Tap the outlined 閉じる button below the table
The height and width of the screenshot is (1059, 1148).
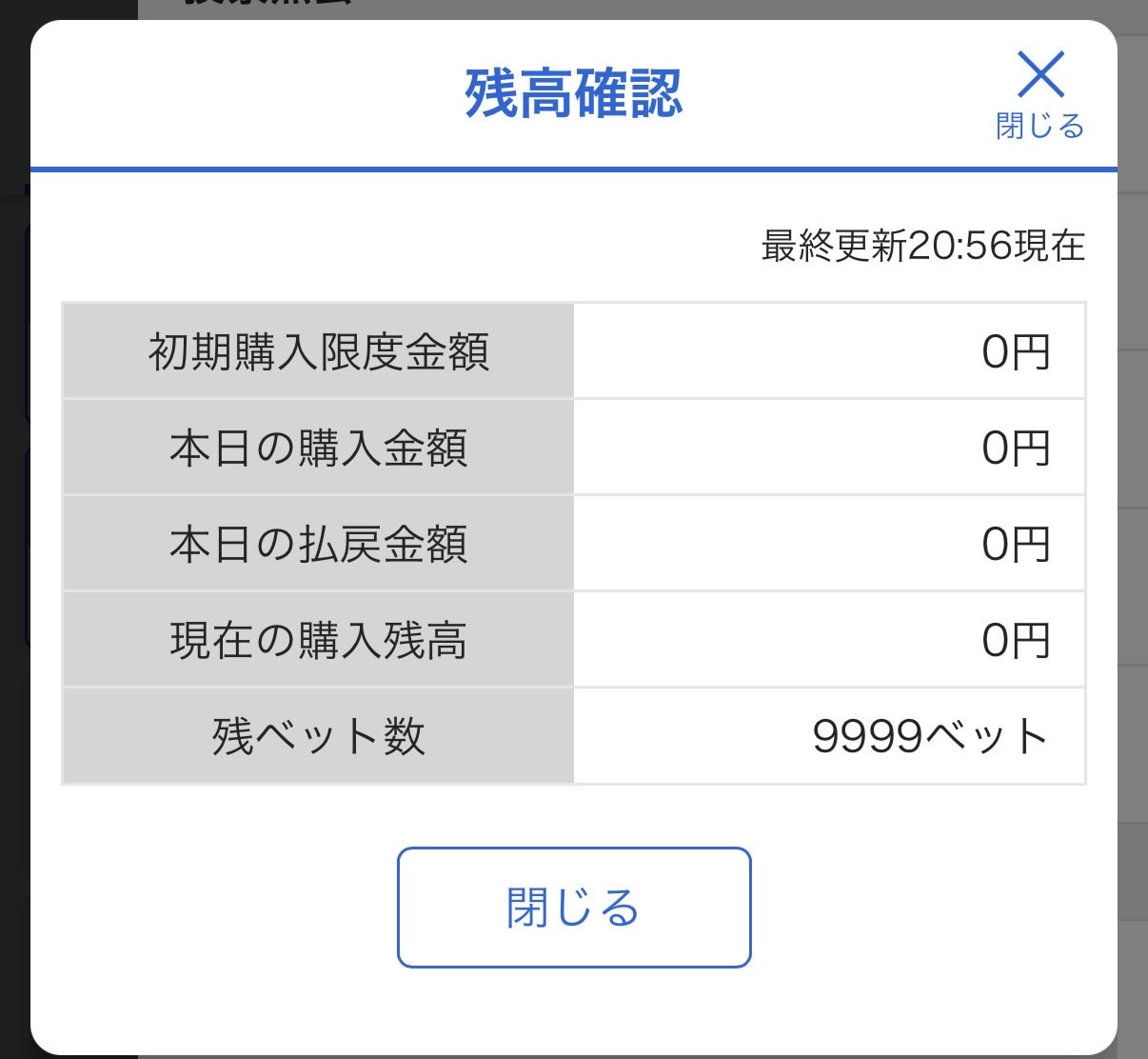[574, 907]
